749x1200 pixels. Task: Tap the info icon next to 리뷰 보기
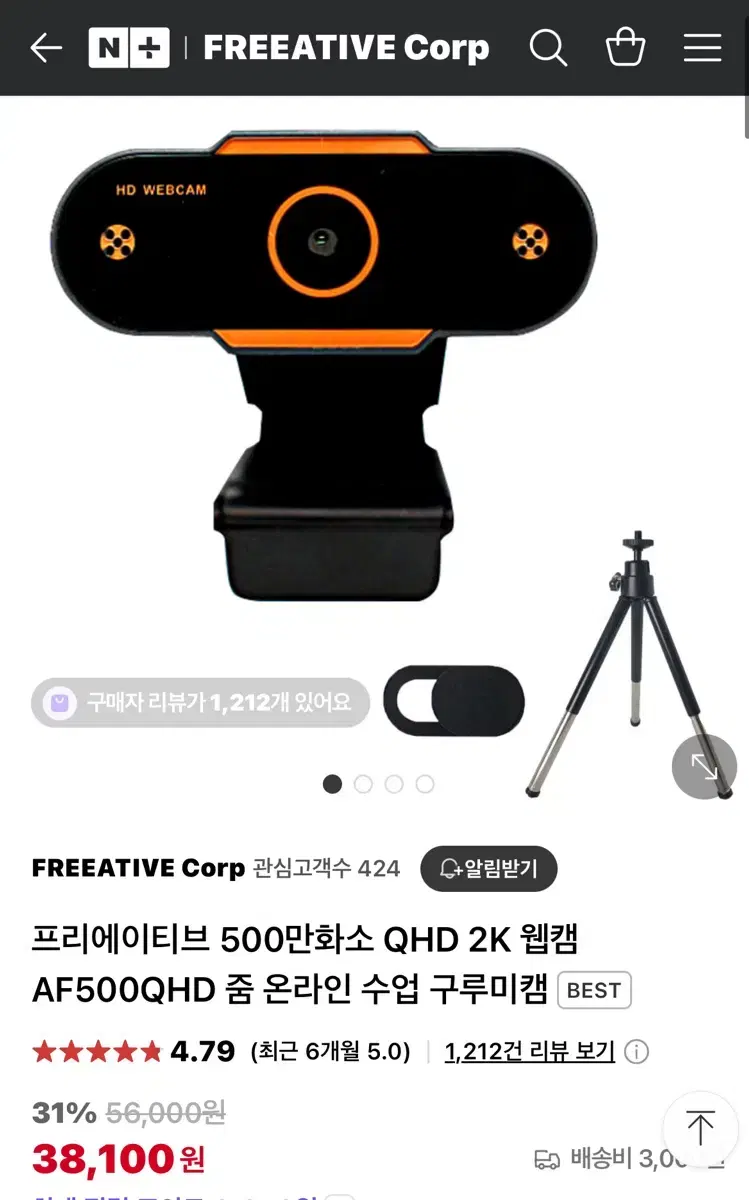click(x=637, y=1052)
